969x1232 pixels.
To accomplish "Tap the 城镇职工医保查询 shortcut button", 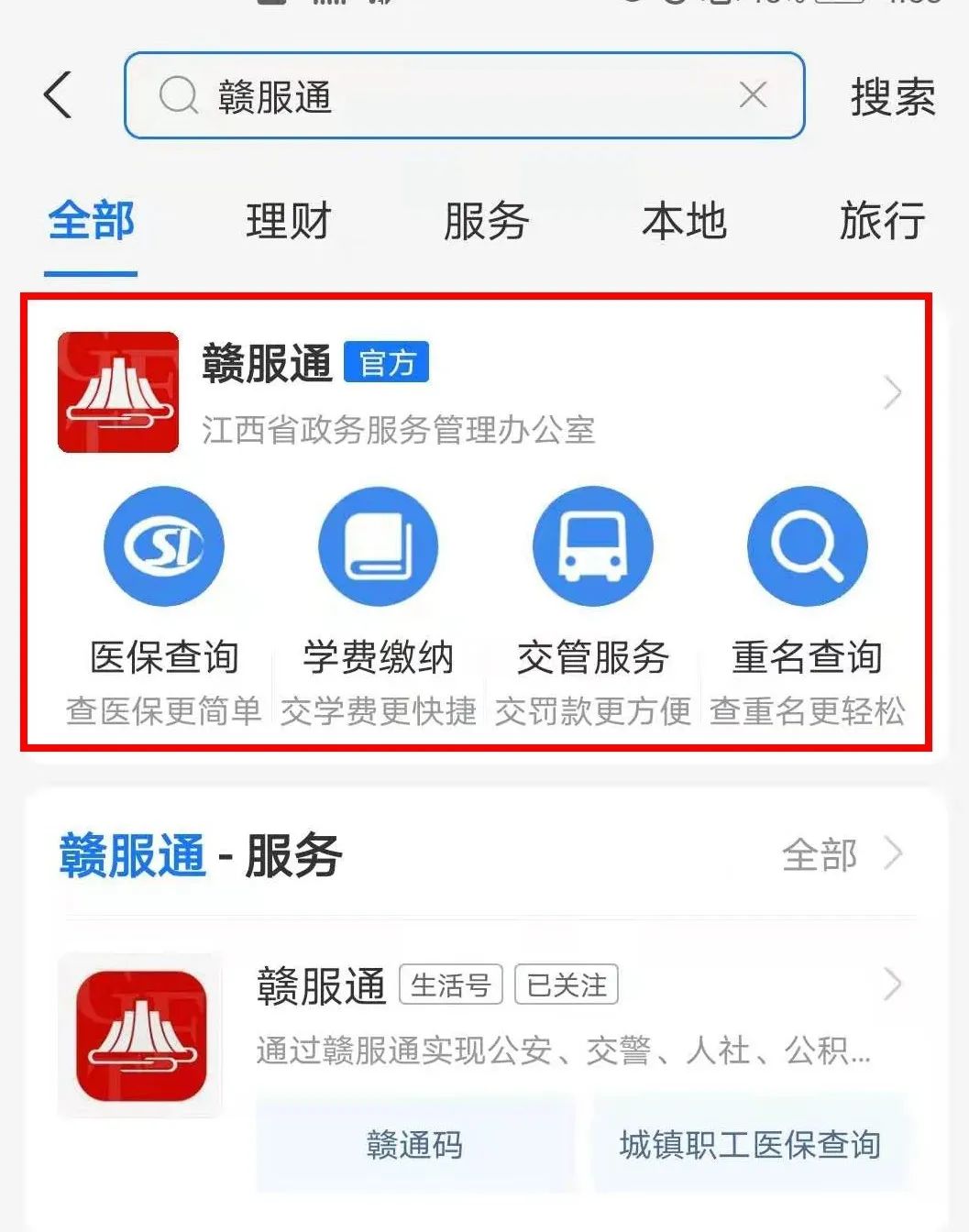I will pos(750,1145).
